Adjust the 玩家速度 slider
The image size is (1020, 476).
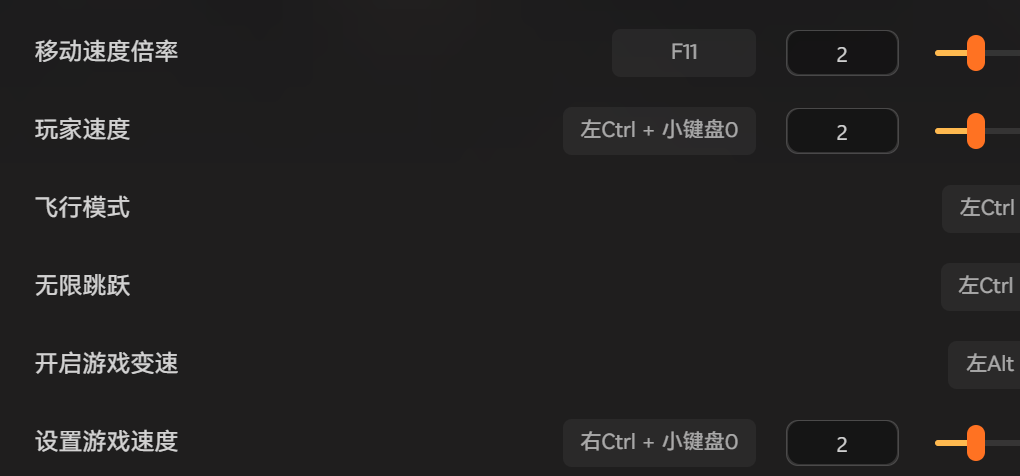coord(976,131)
